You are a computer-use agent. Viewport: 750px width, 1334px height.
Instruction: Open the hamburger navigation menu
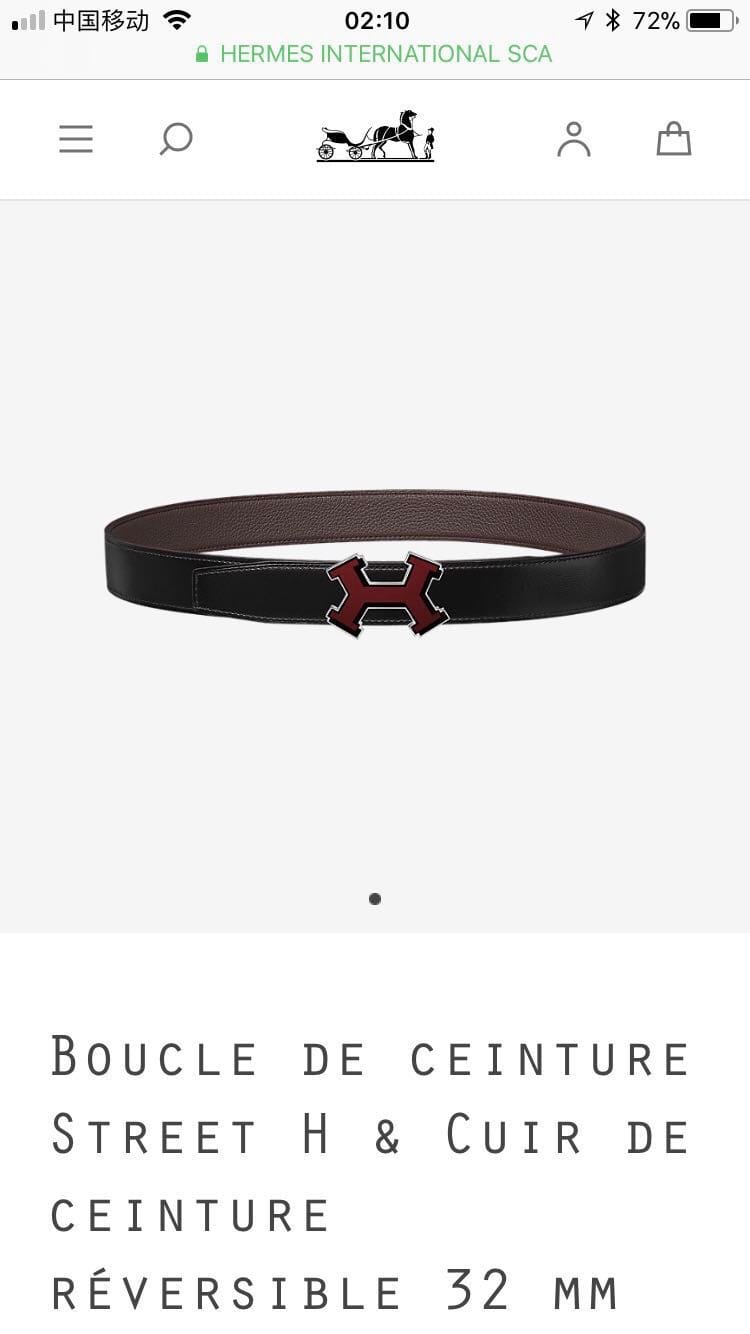coord(76,139)
